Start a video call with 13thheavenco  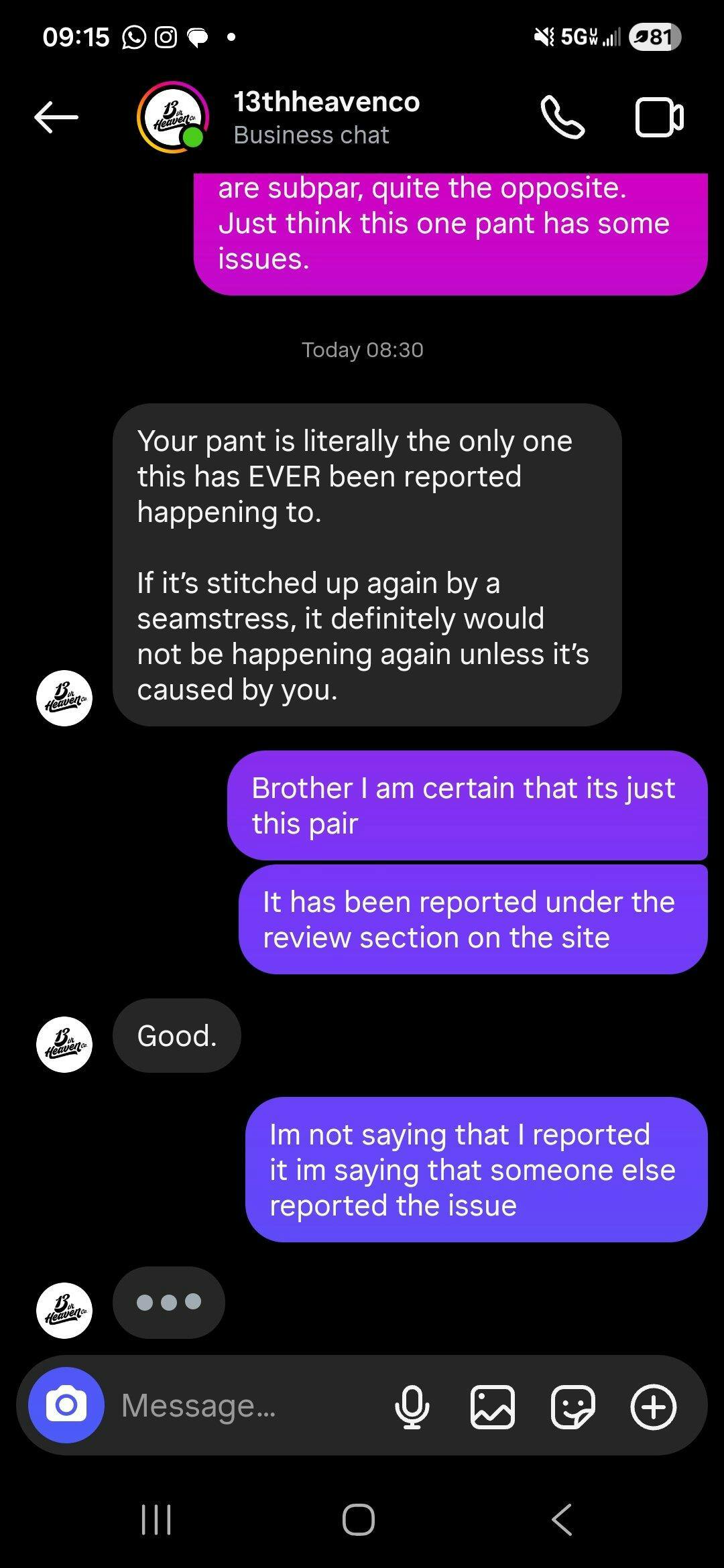coord(659,117)
